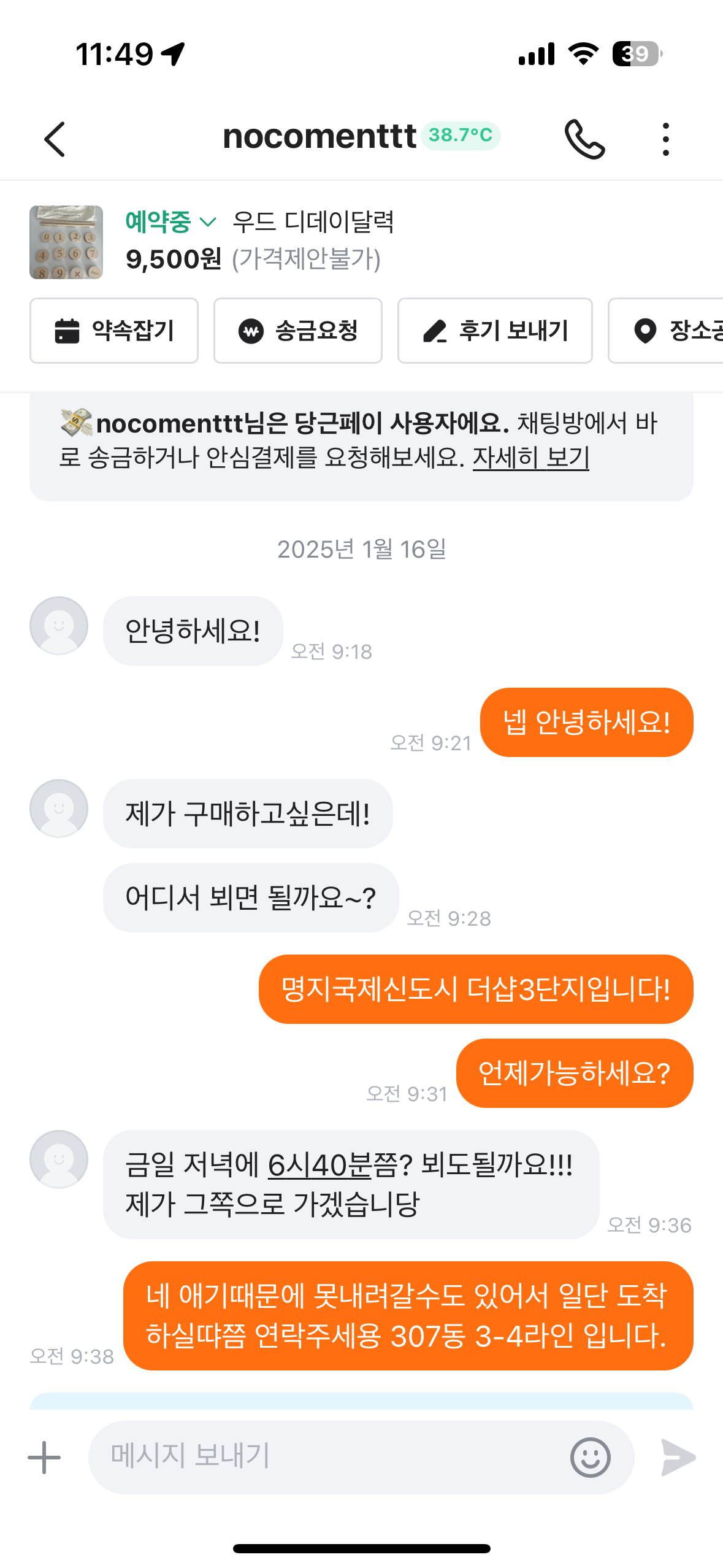Send the message with the arrow icon
This screenshot has height=1568, width=723.
click(678, 1457)
